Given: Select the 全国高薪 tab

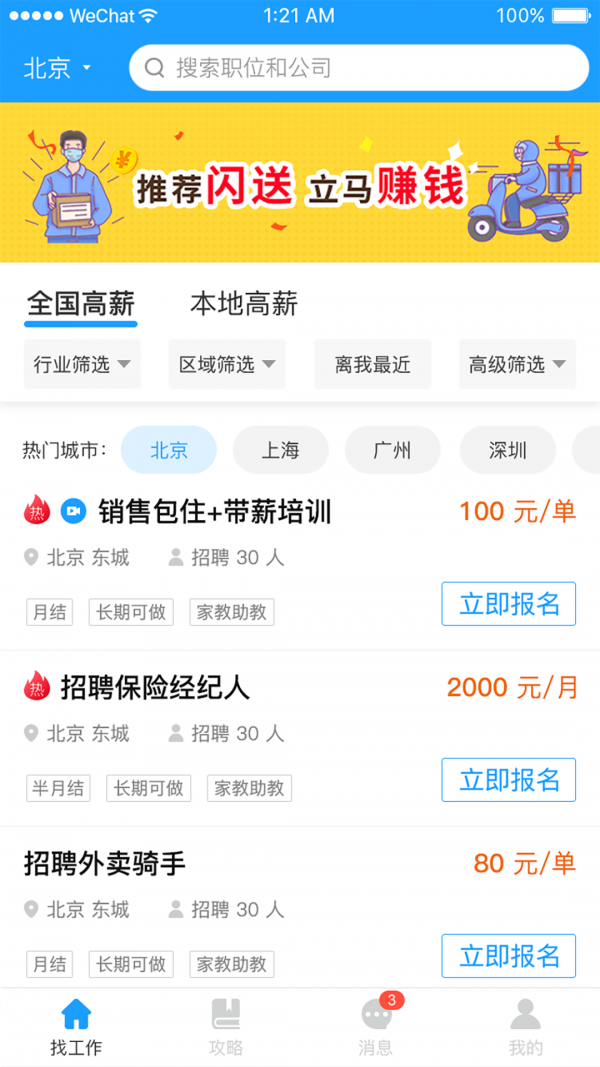Looking at the screenshot, I should [x=81, y=304].
